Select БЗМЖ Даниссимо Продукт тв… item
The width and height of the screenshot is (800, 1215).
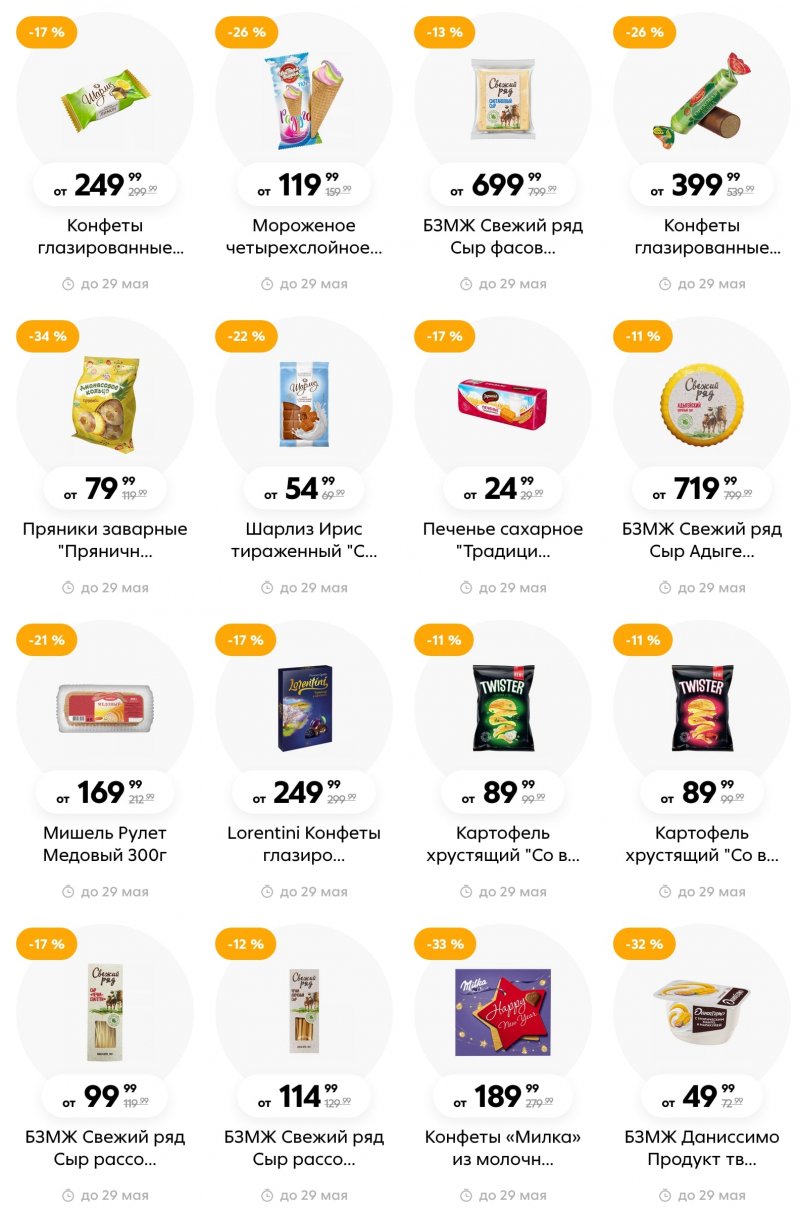[701, 1147]
